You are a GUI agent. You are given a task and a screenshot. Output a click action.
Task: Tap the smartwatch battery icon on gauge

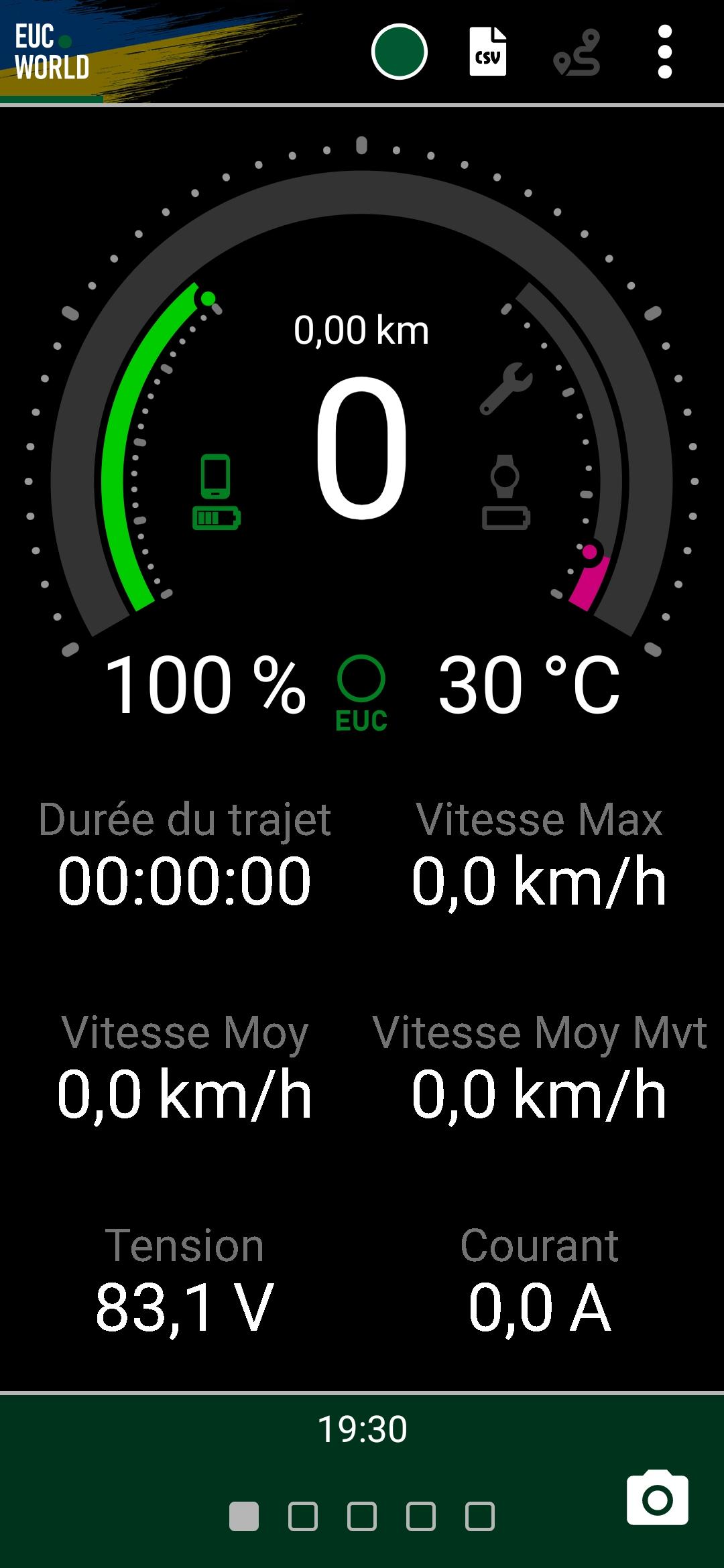click(x=506, y=492)
